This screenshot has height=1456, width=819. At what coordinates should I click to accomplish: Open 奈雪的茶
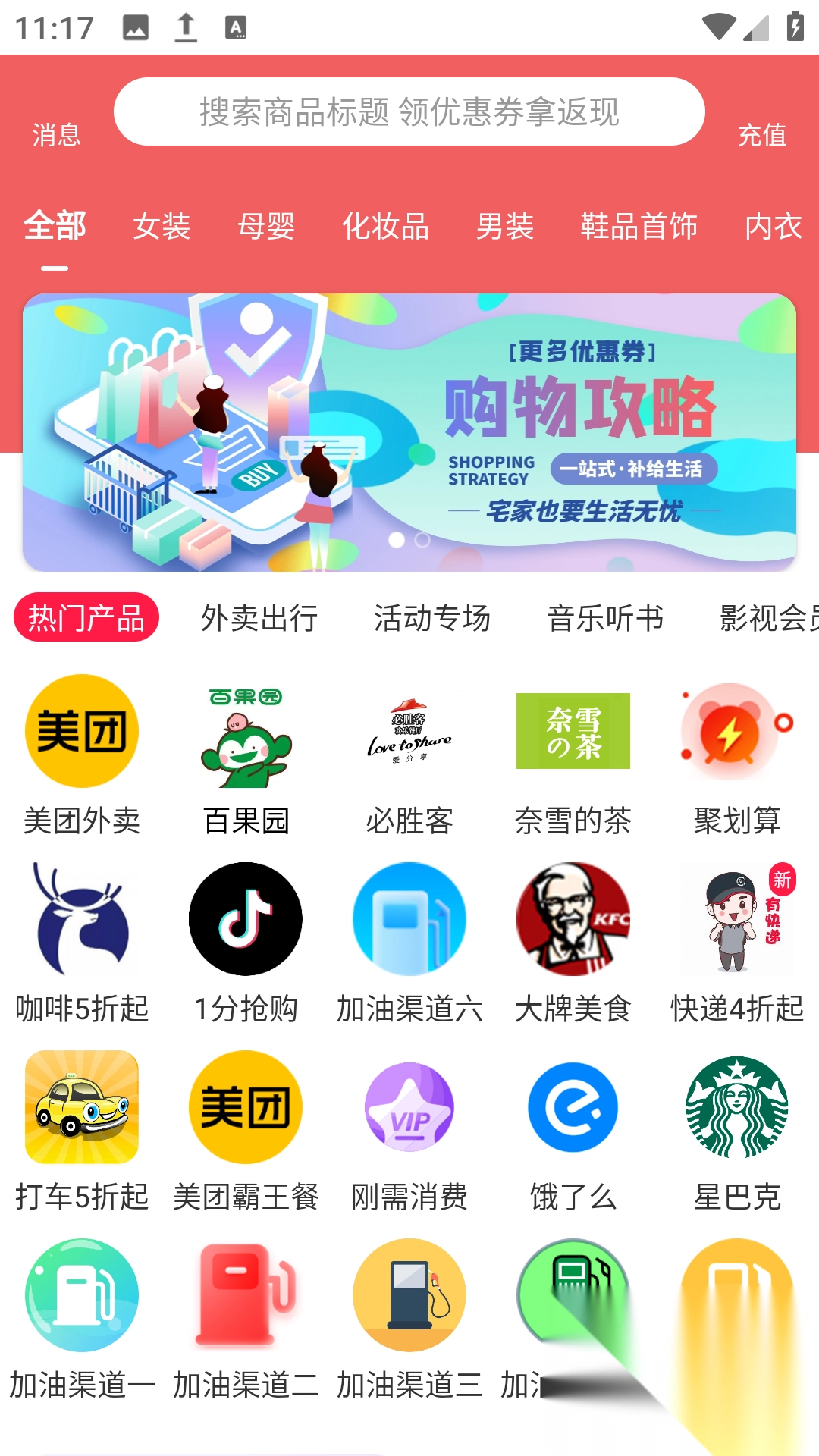573,755
